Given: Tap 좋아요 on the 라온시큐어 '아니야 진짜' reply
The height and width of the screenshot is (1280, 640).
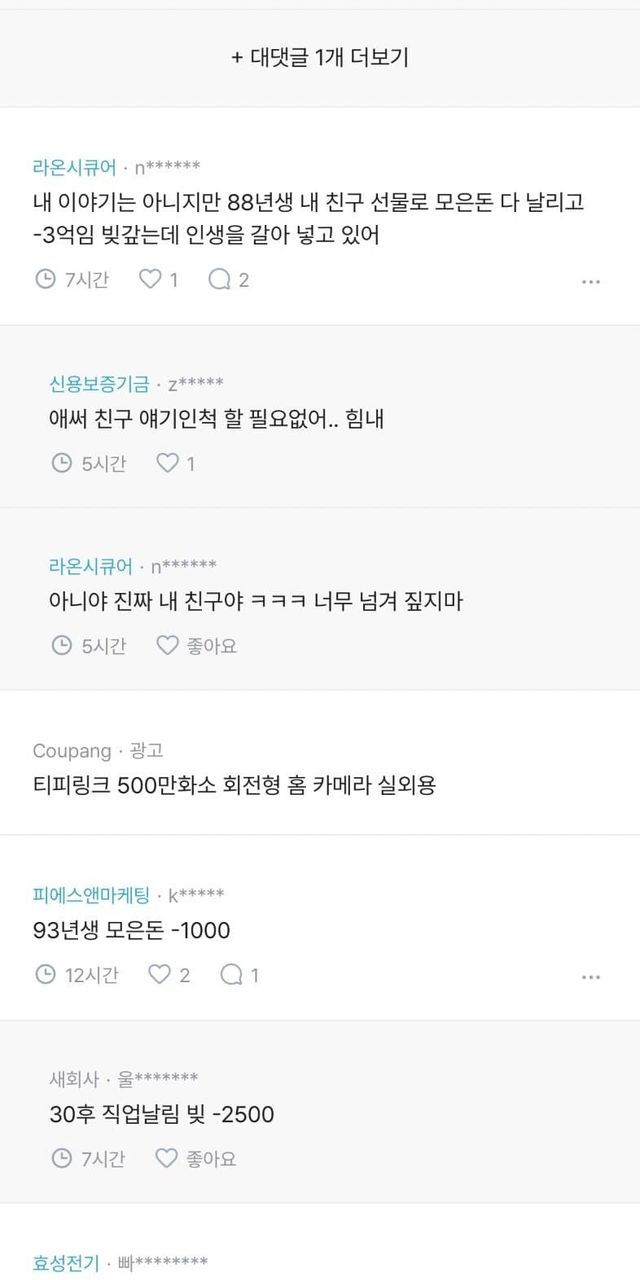Looking at the screenshot, I should pyautogui.click(x=197, y=646).
